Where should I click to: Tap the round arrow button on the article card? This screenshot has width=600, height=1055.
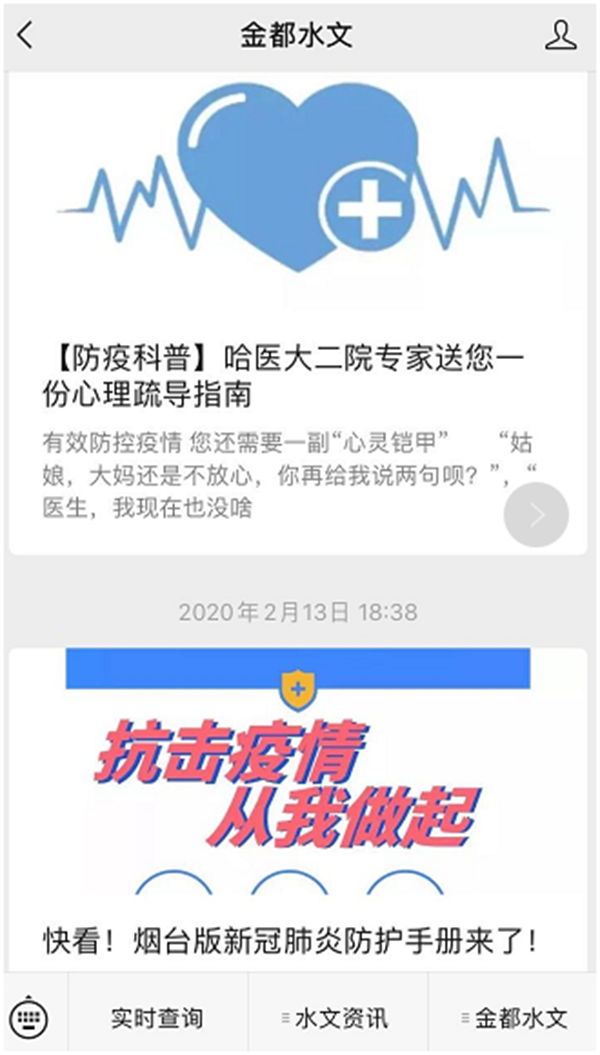536,515
